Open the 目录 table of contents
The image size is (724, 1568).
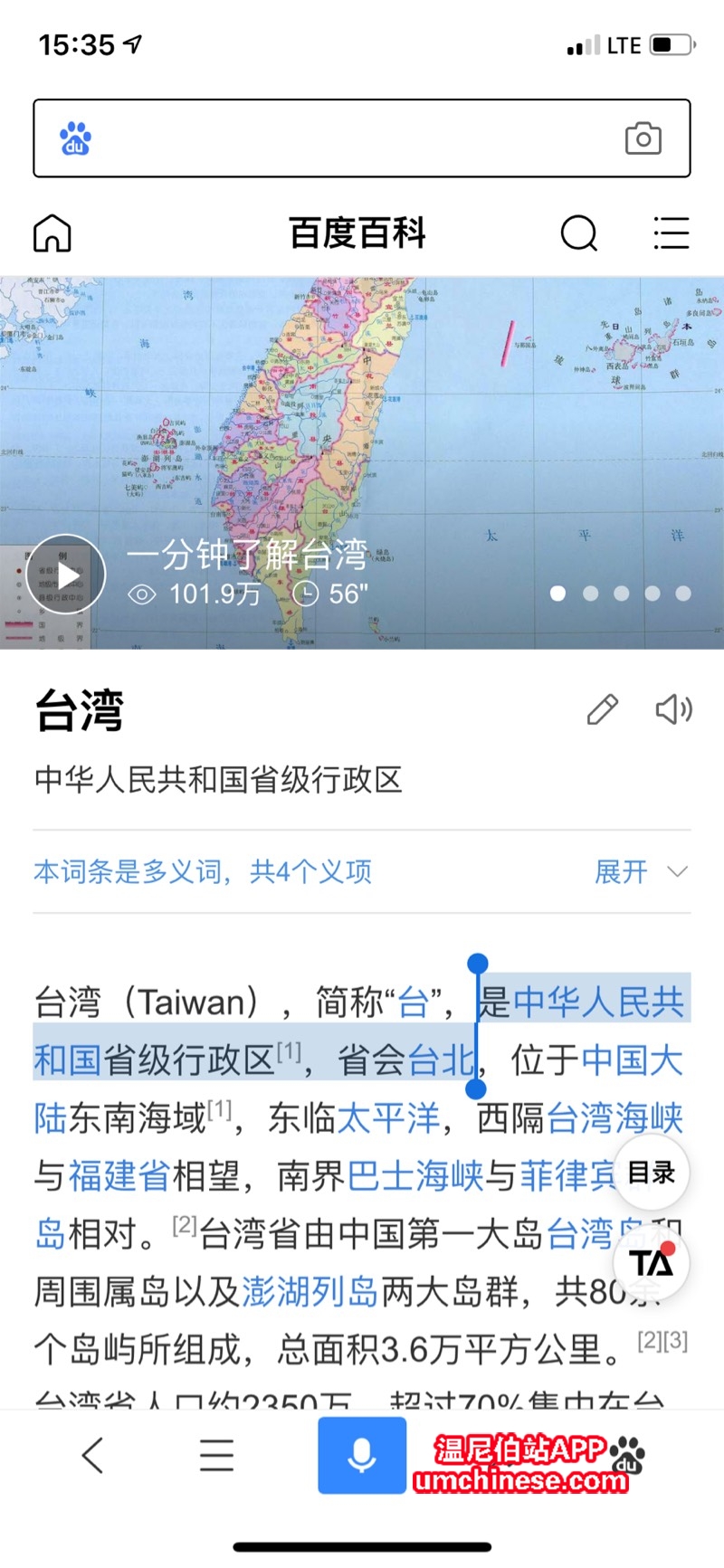click(651, 1174)
